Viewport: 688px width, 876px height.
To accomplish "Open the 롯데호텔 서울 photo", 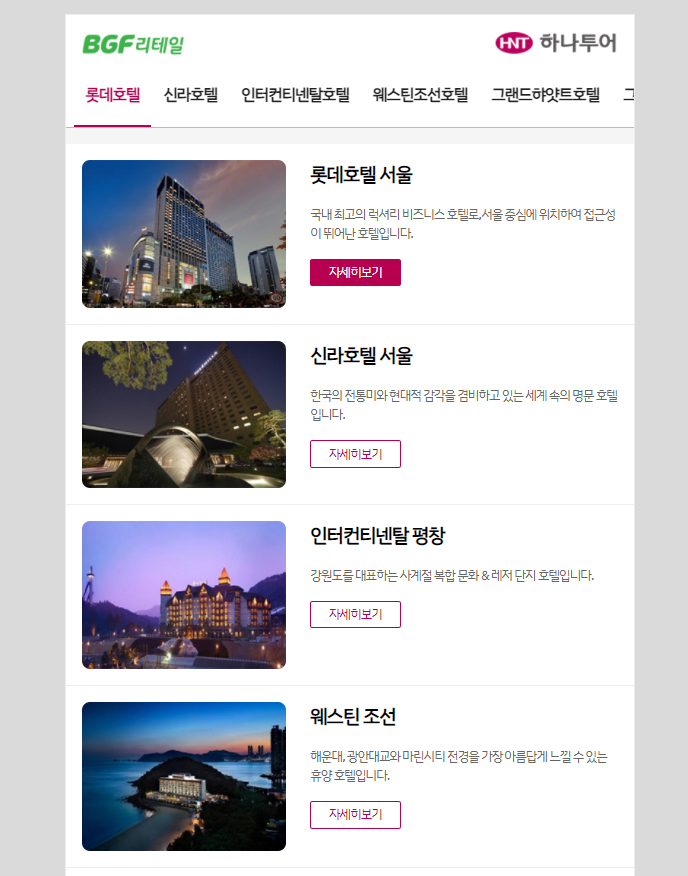I will point(184,234).
